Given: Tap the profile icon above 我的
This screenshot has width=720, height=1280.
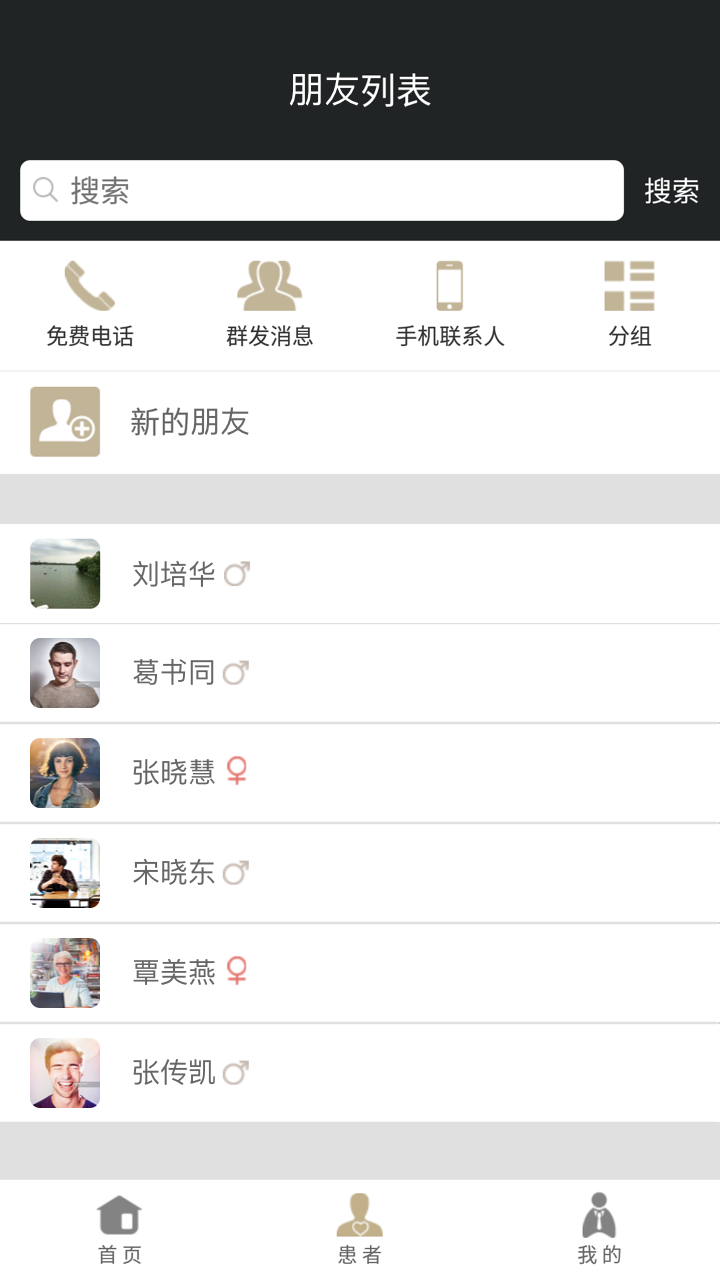Looking at the screenshot, I should click(598, 1214).
